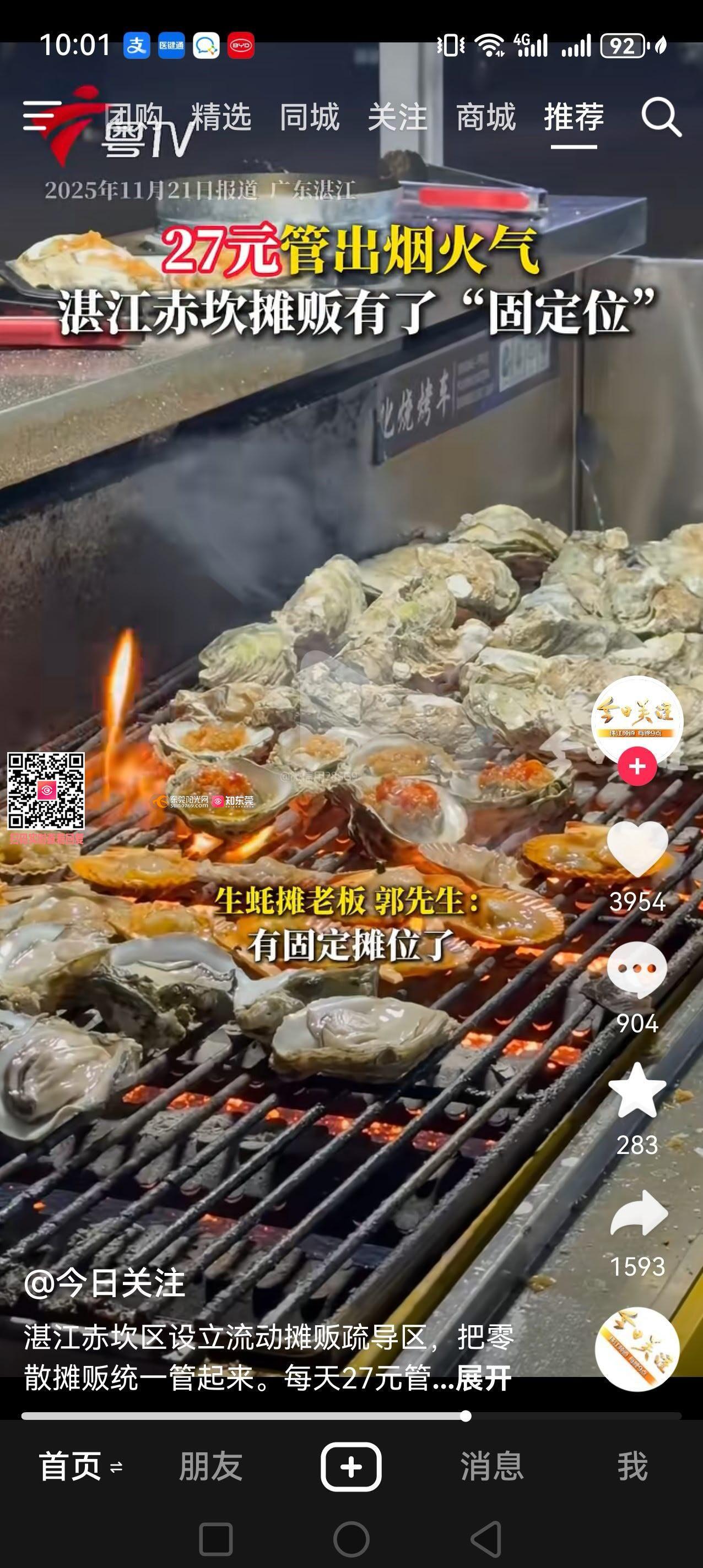Open 今日关注 profile avatar
Image resolution: width=703 pixels, height=1568 pixels.
tap(636, 721)
